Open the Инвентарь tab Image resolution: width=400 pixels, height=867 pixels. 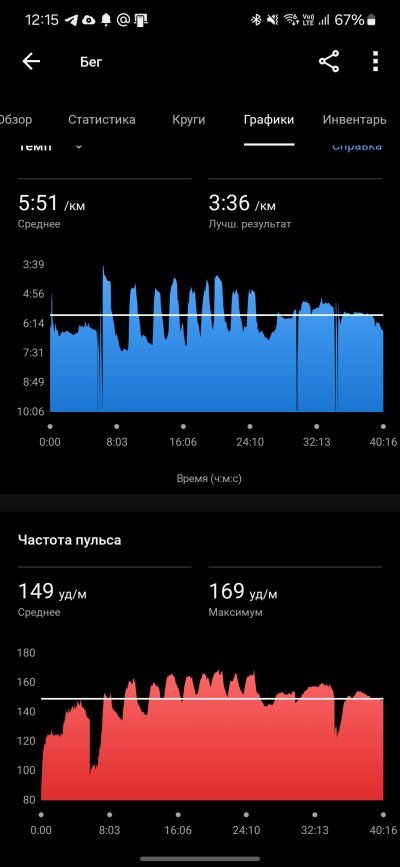coord(355,119)
